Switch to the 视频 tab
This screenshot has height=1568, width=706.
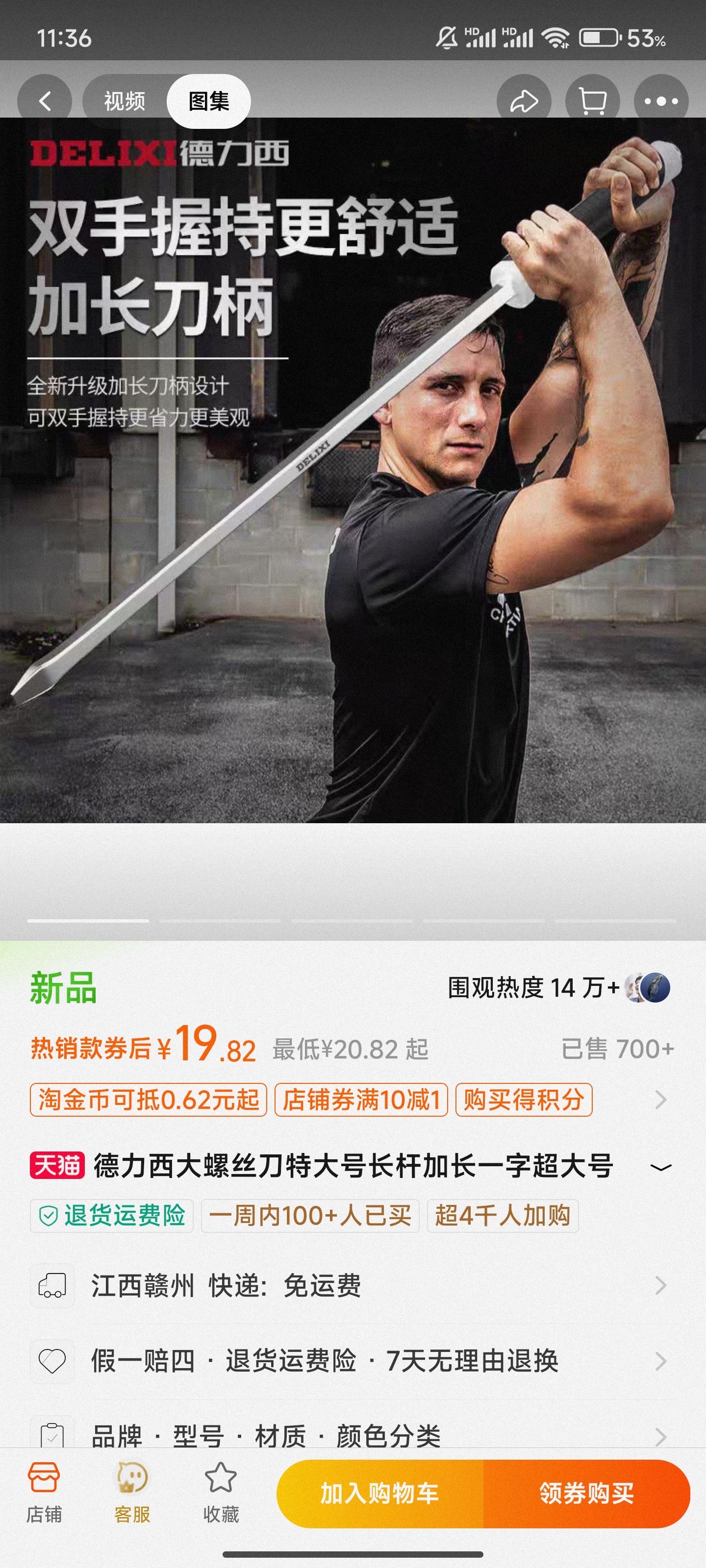(124, 101)
